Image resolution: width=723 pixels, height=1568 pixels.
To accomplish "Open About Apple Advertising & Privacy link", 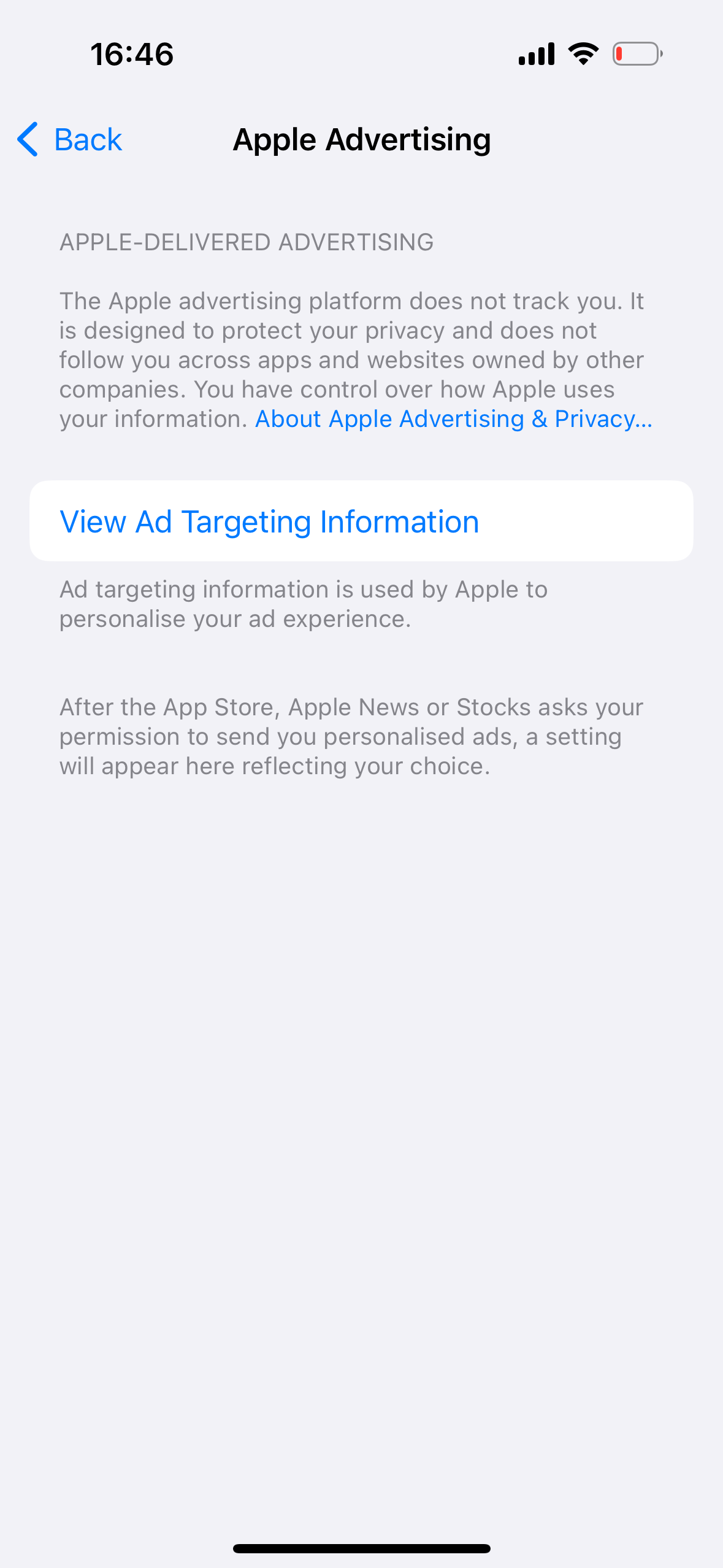I will coord(453,419).
